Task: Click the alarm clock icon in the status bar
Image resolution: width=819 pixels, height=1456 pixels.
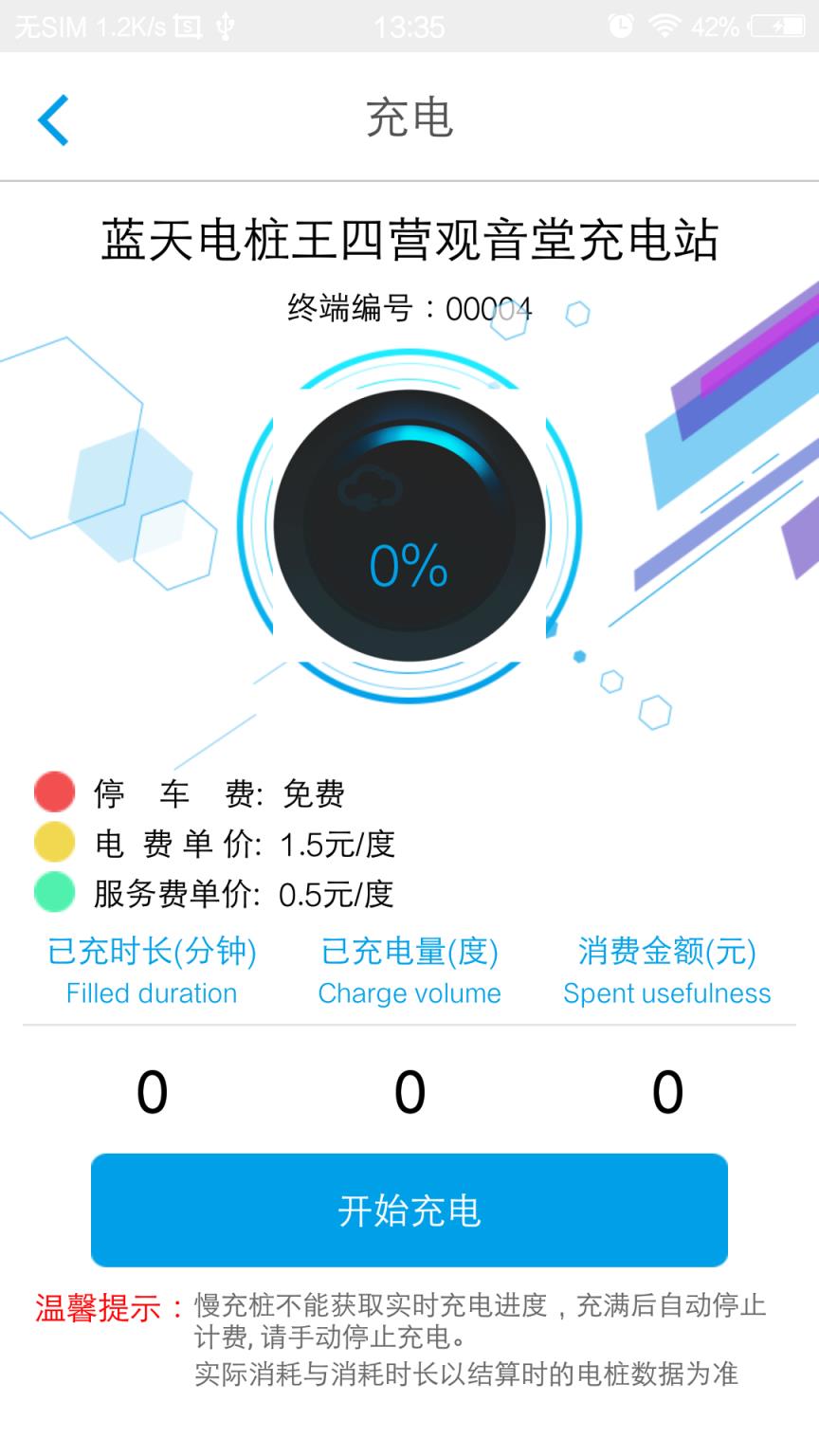Action: pyautogui.click(x=622, y=26)
